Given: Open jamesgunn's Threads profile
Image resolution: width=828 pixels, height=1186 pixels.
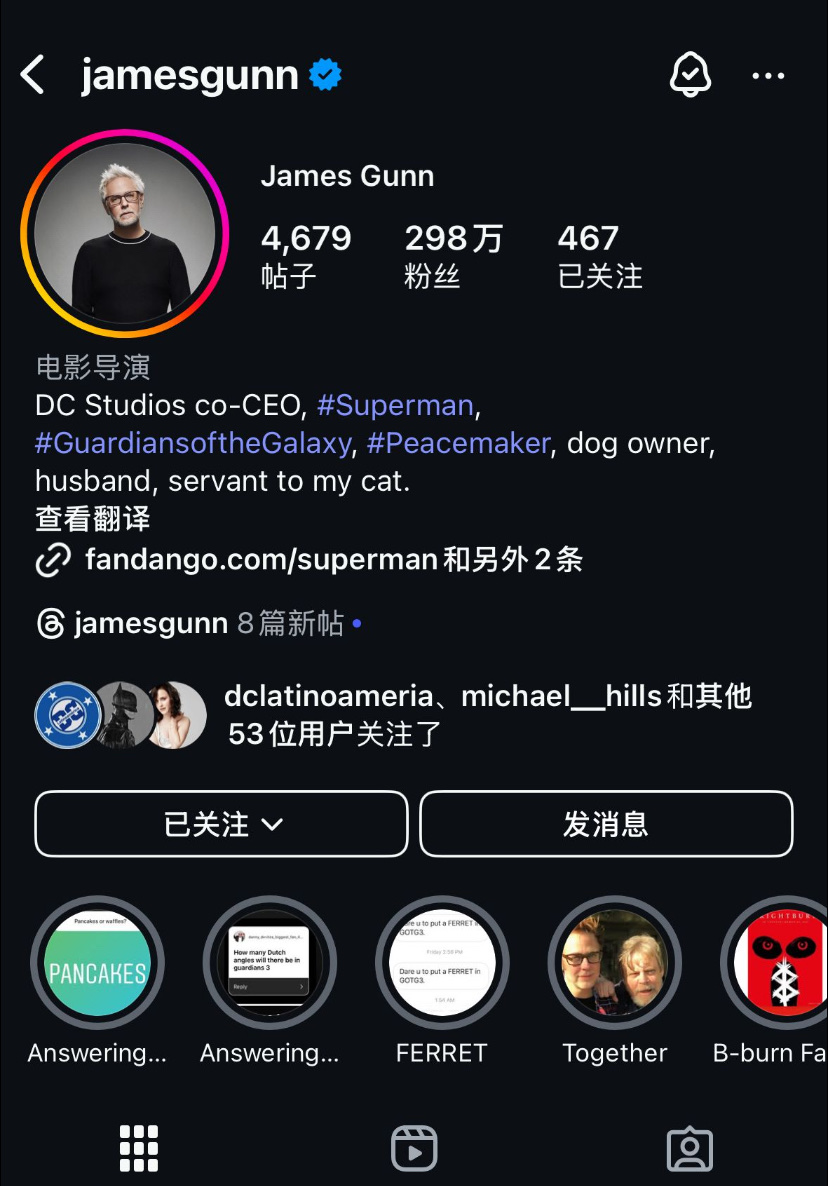Looking at the screenshot, I should [150, 624].
